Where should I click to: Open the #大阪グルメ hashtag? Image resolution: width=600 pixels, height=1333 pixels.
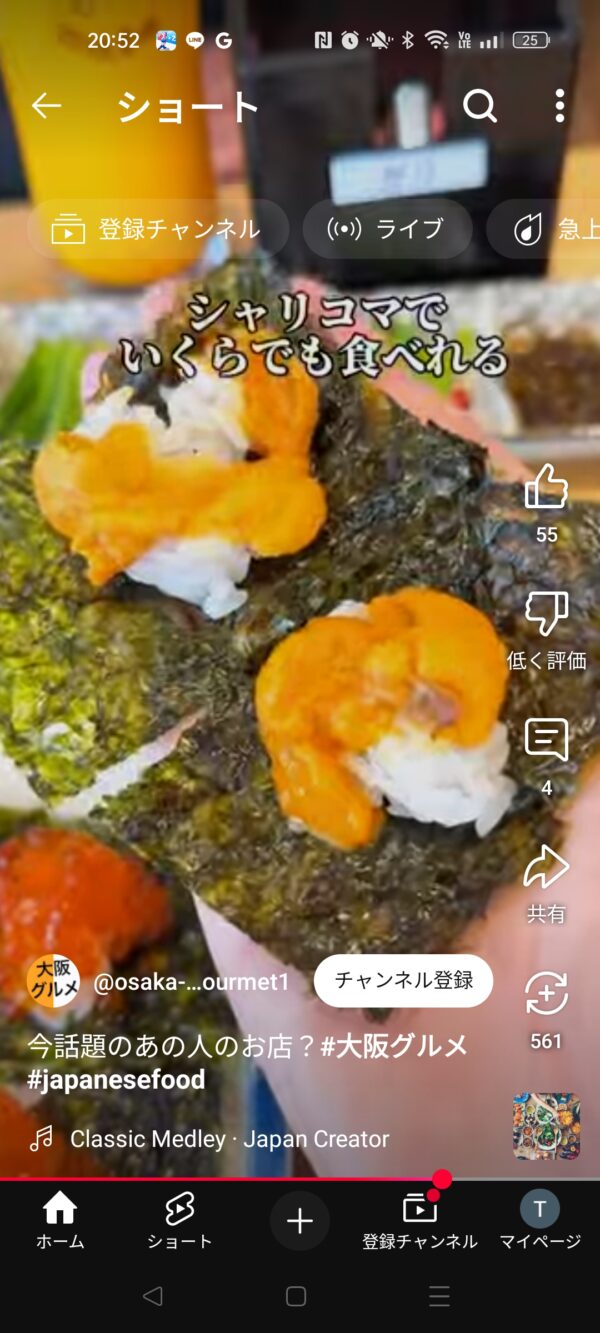click(x=394, y=1046)
